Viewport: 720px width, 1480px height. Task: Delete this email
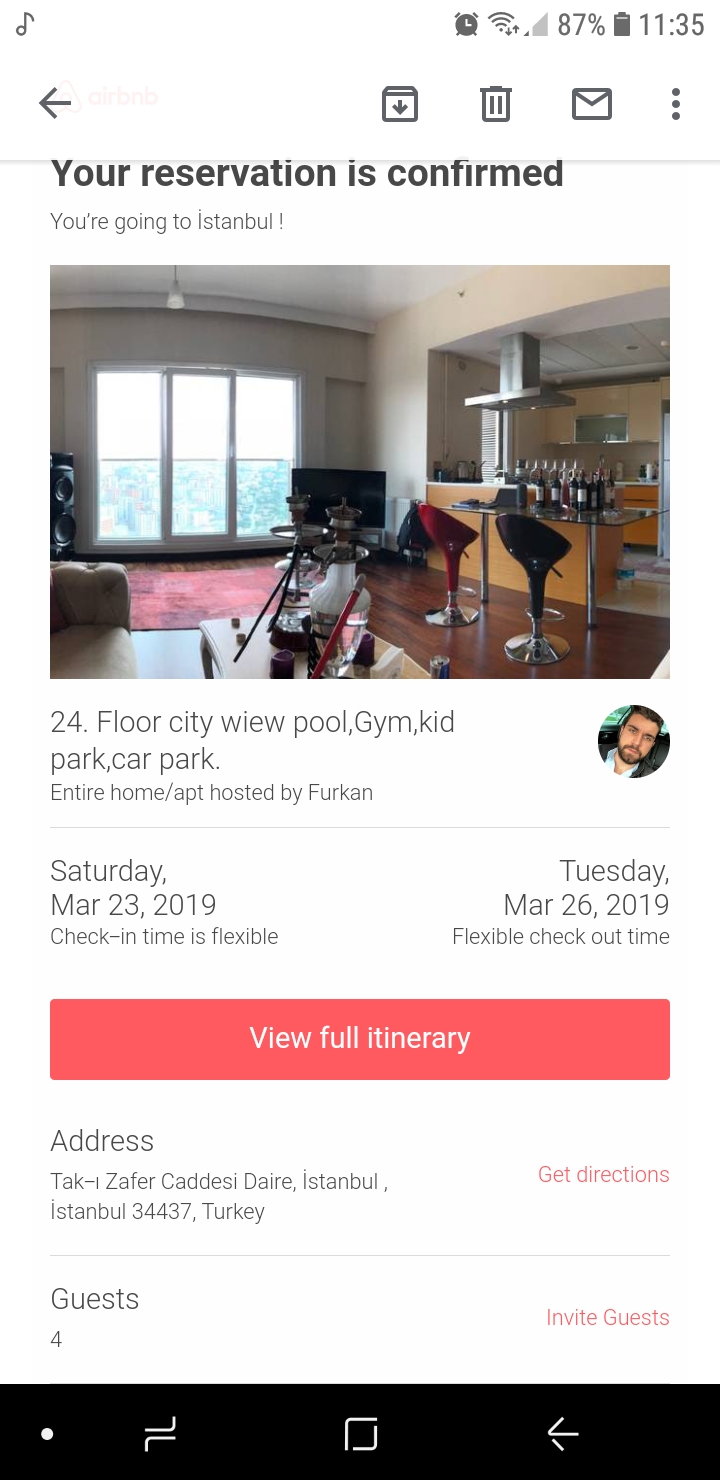point(496,104)
